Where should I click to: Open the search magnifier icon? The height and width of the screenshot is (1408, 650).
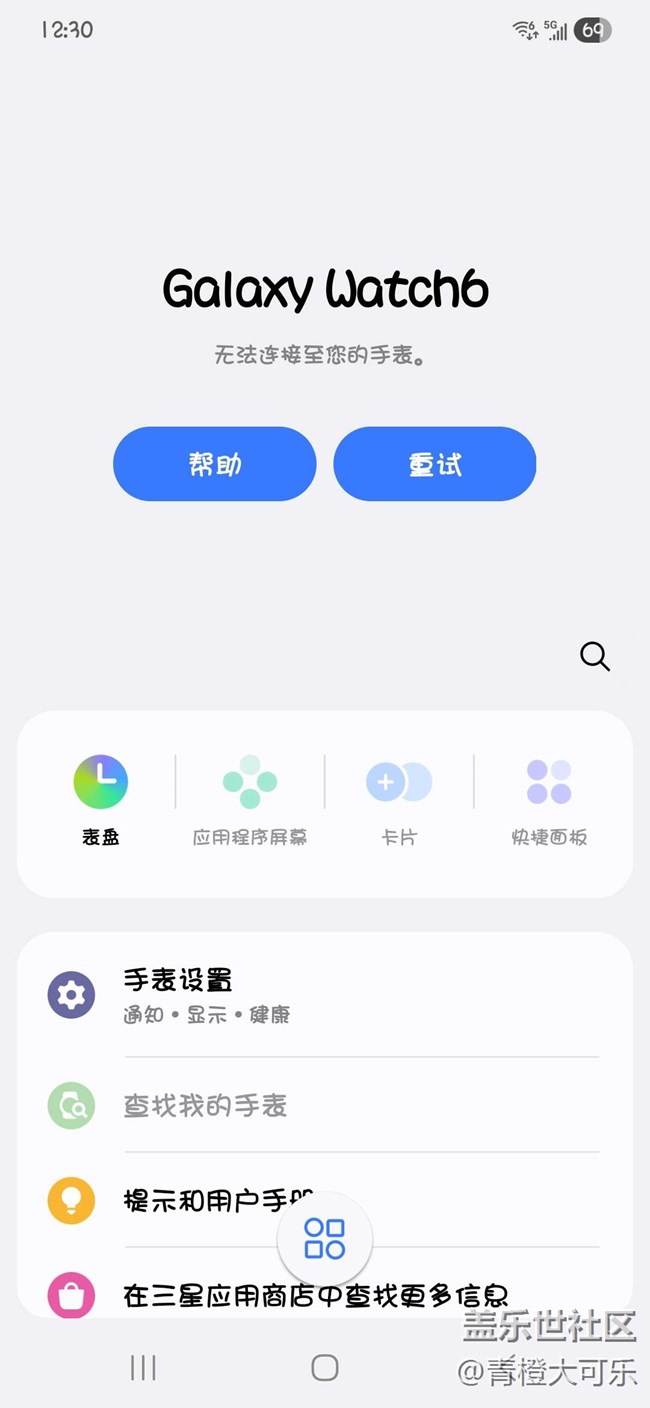coord(595,657)
